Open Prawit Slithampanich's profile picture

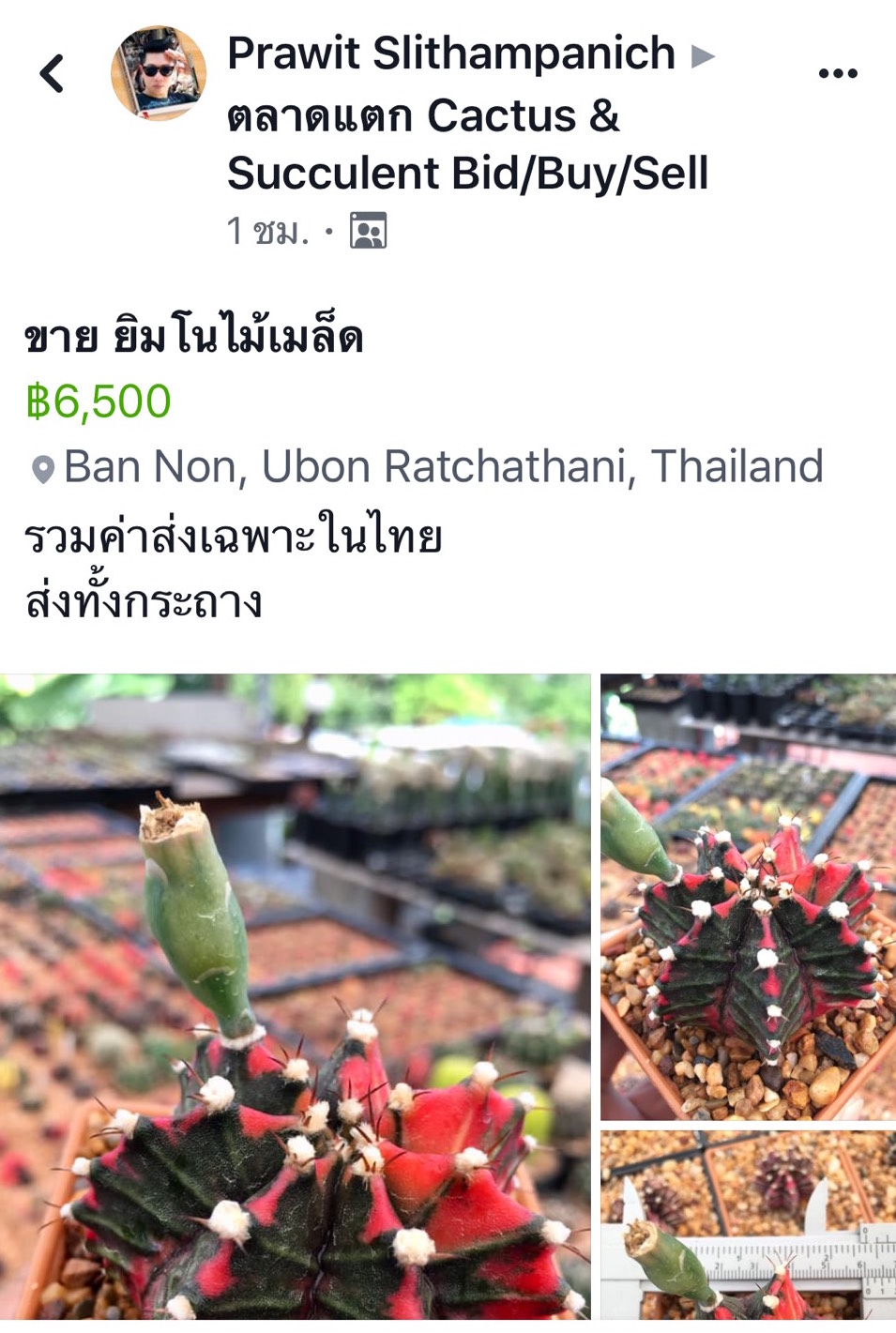159,73
